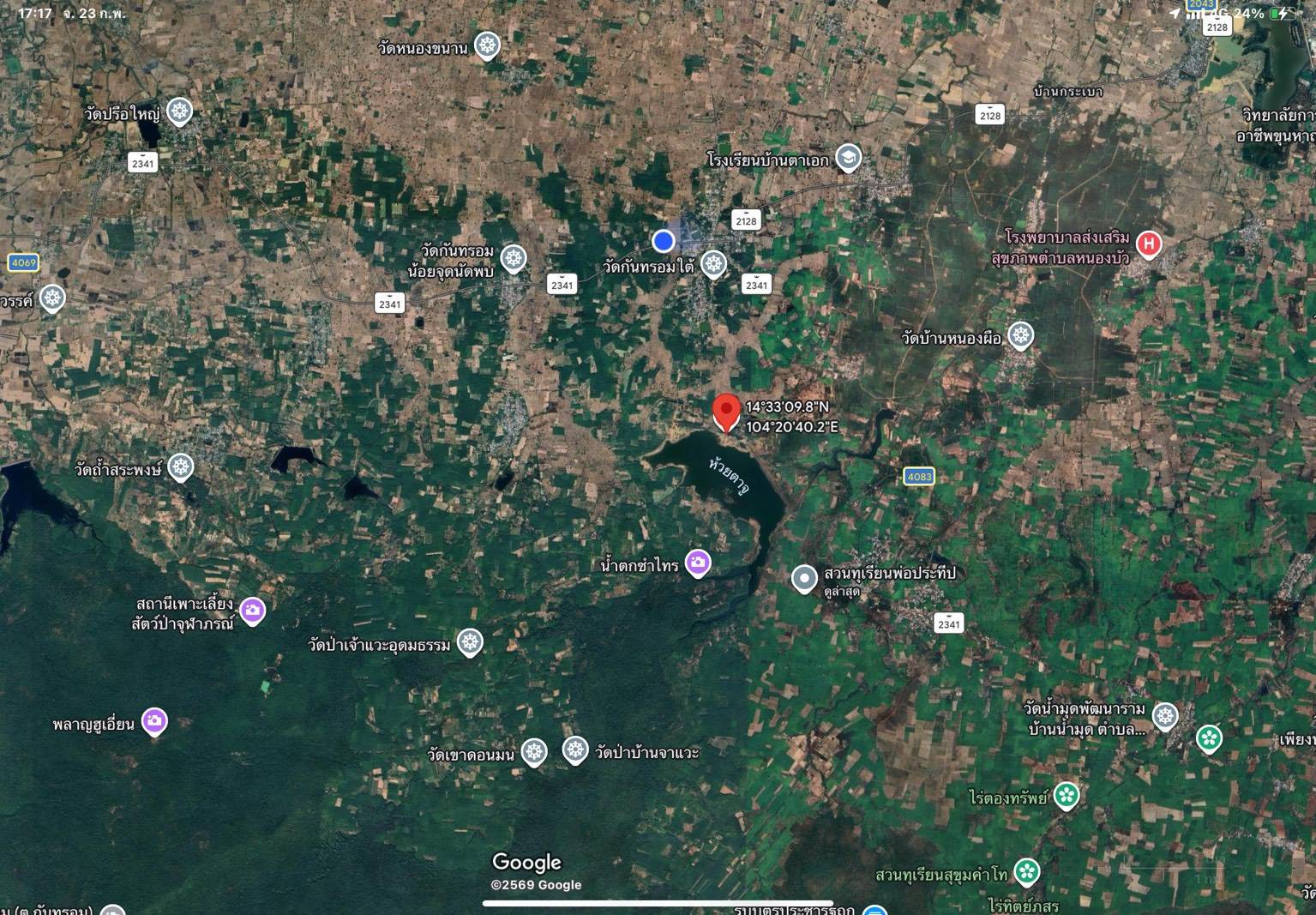The width and height of the screenshot is (1316, 915).
Task: View the น้ำตกซำไทร waterfall attraction
Action: pos(698,563)
